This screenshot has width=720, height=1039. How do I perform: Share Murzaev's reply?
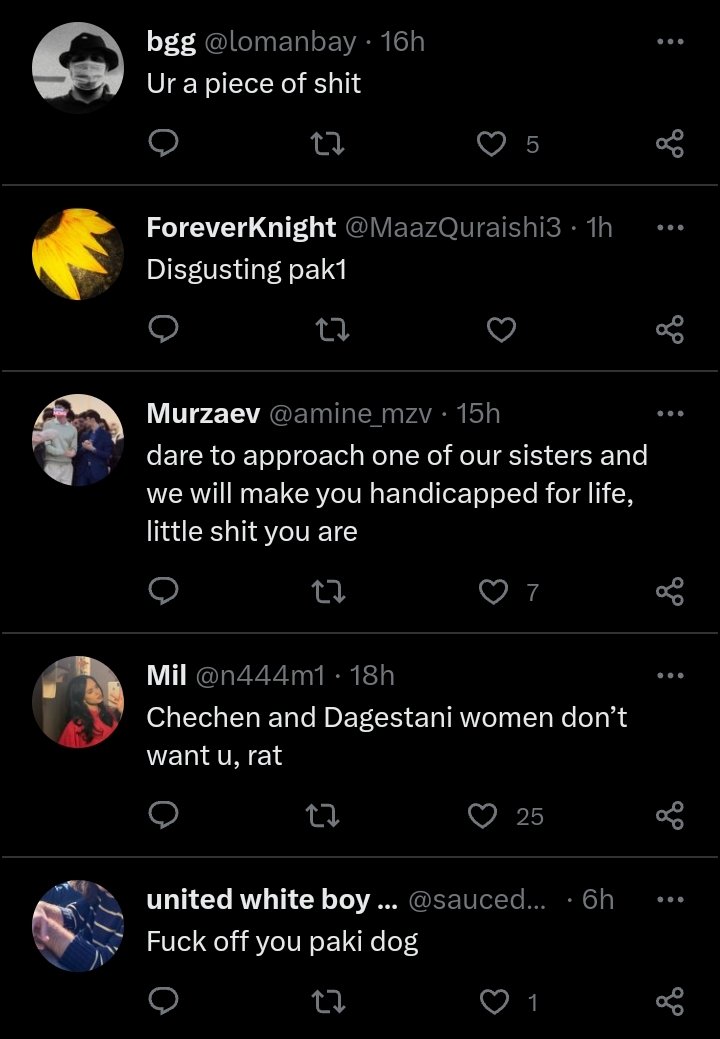[x=670, y=593]
